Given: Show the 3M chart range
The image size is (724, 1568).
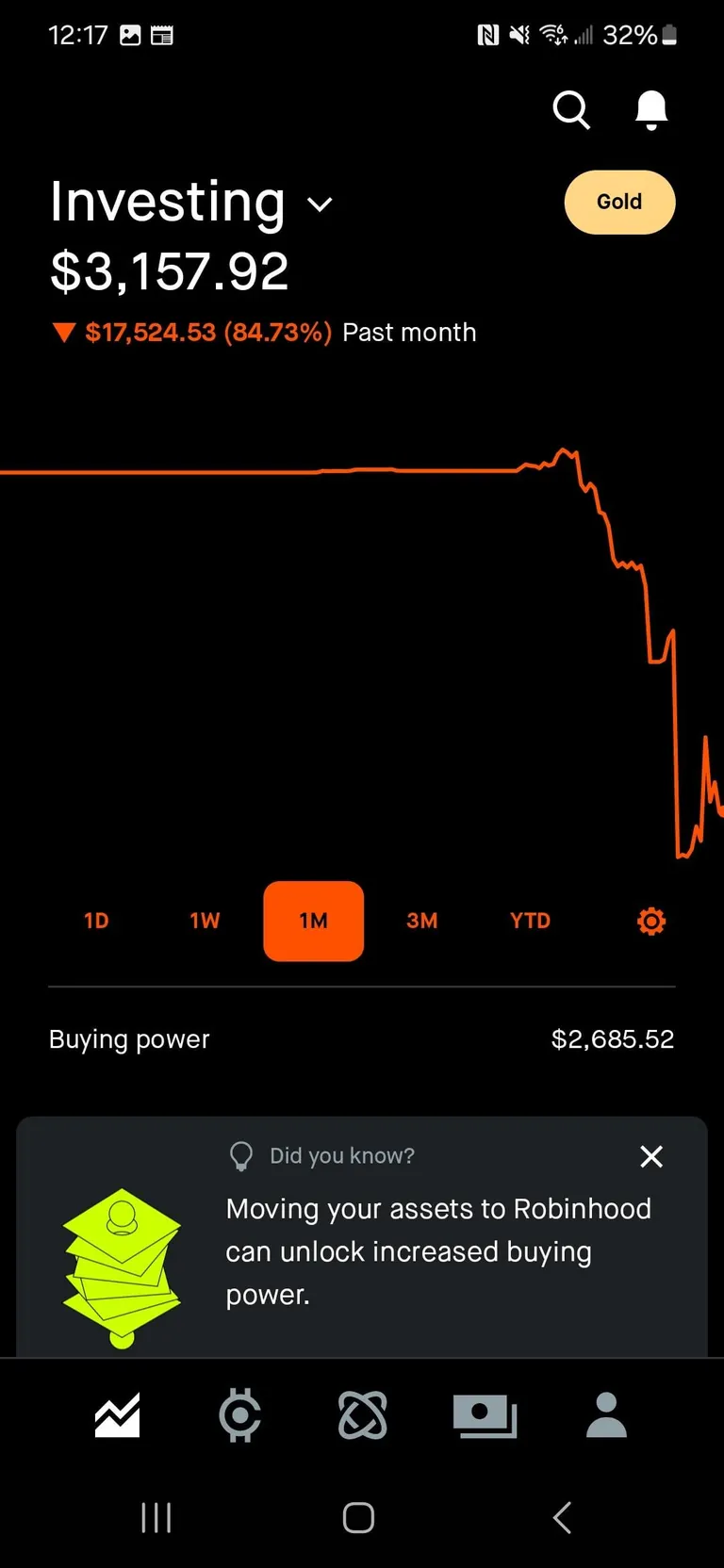Looking at the screenshot, I should point(421,921).
